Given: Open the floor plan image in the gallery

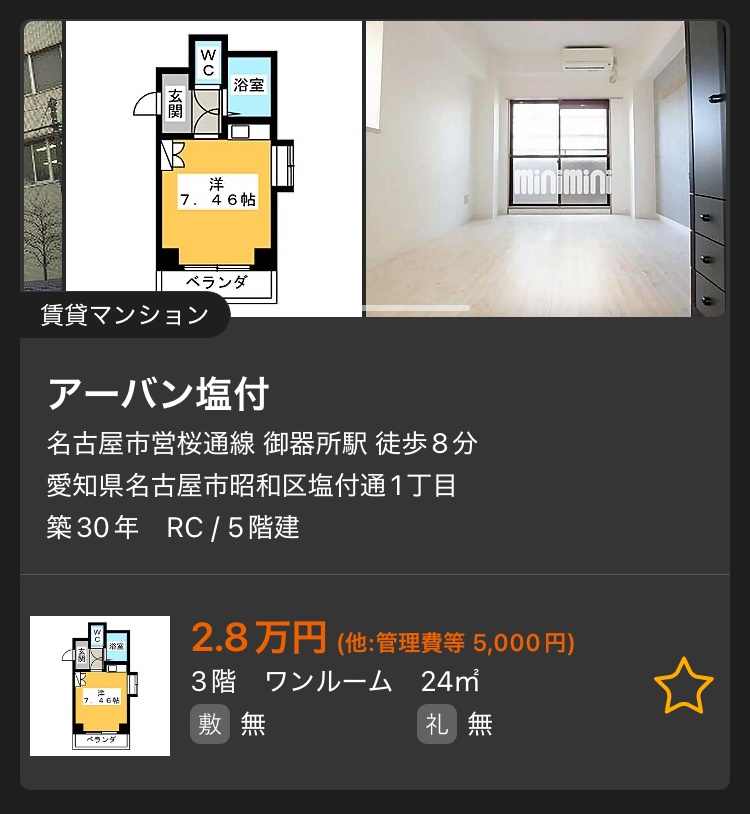Looking at the screenshot, I should [213, 168].
